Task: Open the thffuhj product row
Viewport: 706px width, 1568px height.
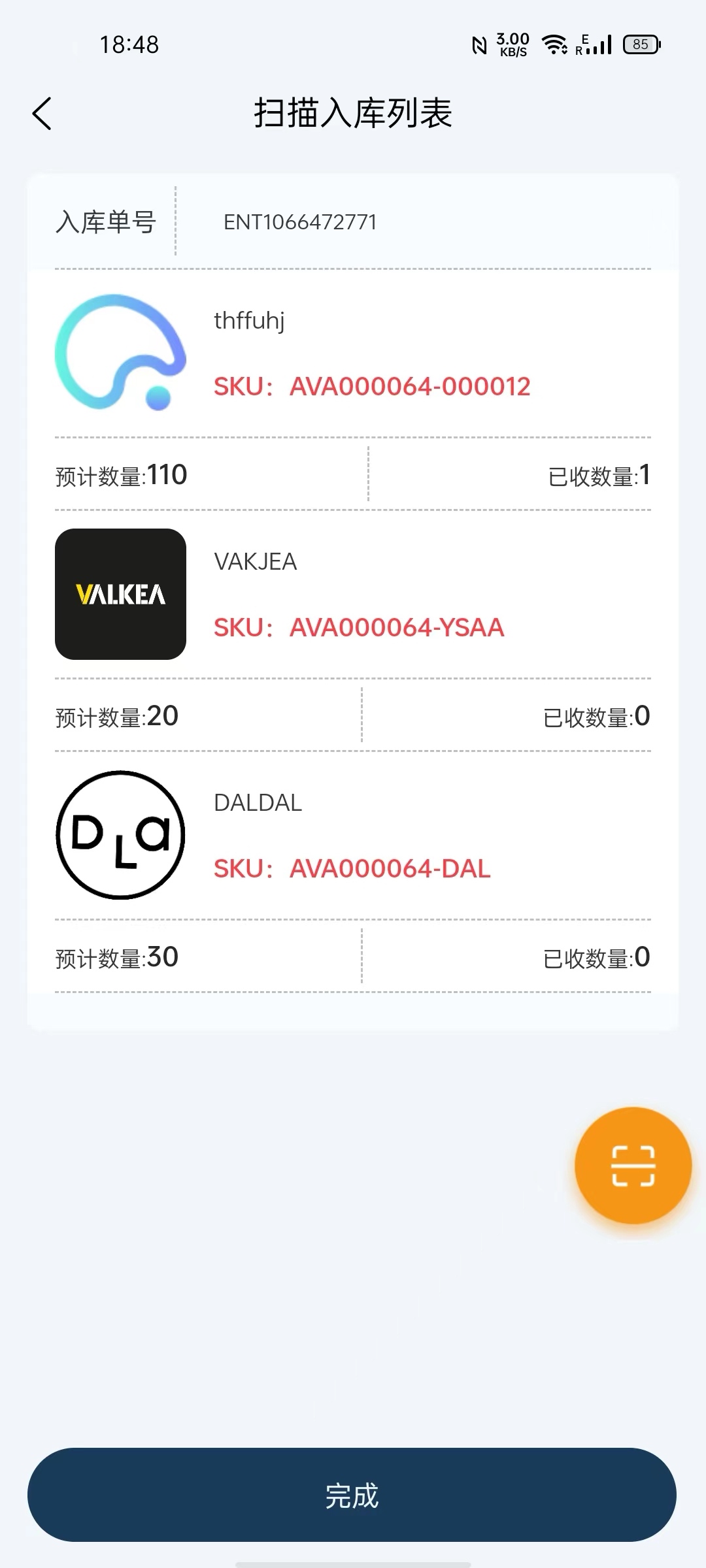Action: [353, 353]
